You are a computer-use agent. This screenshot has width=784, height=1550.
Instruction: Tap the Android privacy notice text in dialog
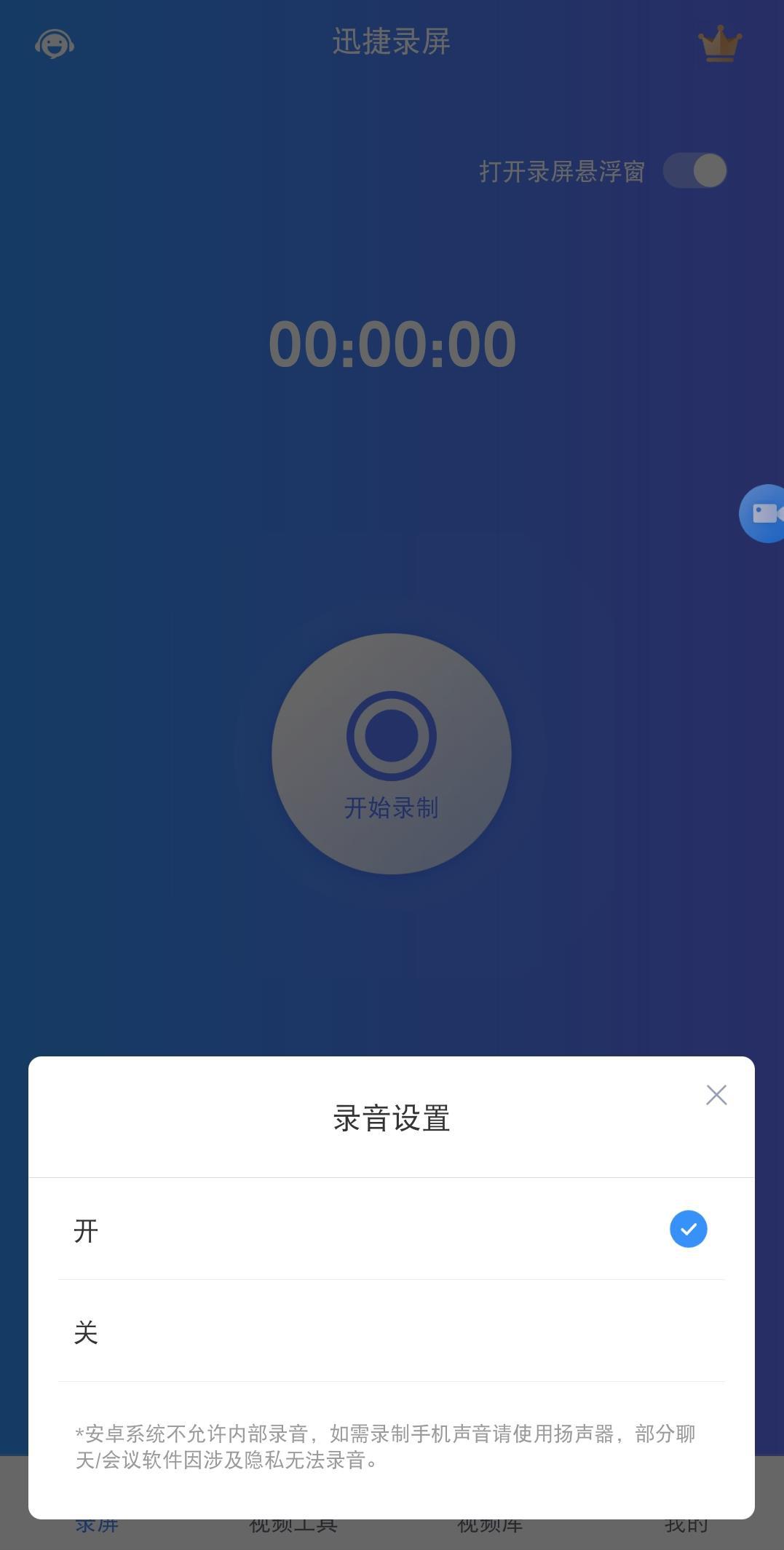coord(386,1444)
